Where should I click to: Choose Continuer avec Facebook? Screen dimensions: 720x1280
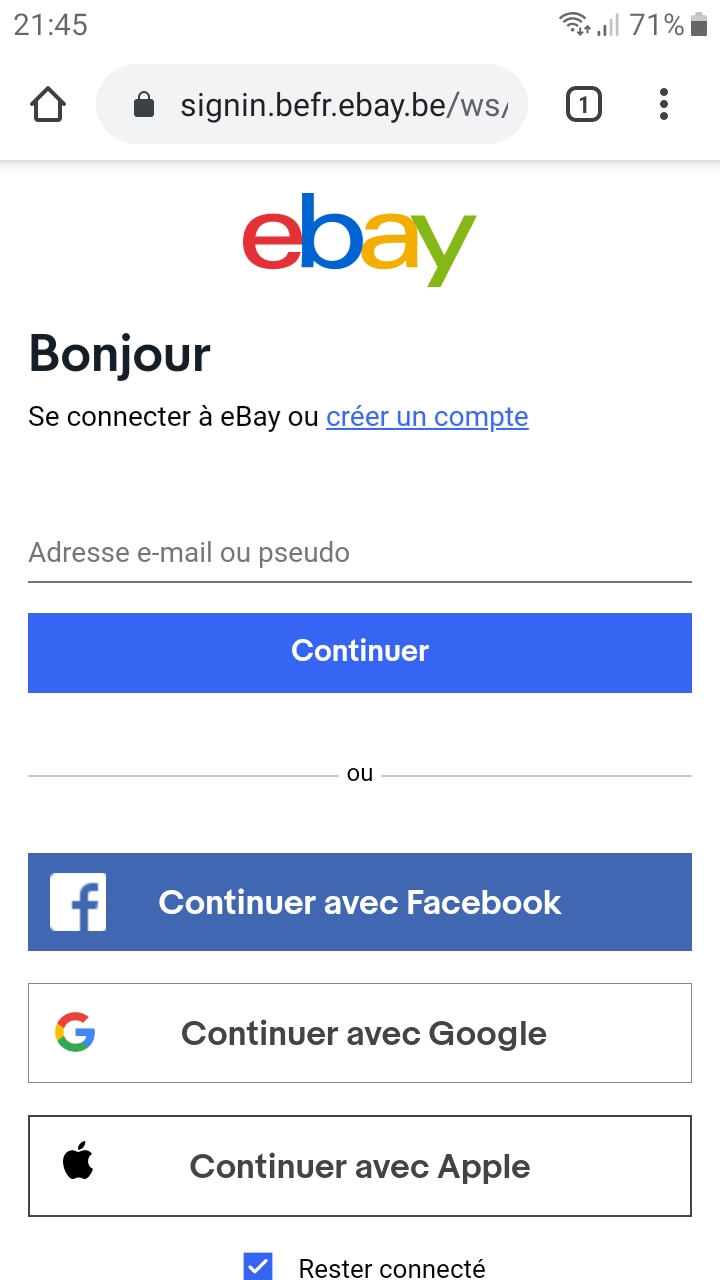click(360, 902)
